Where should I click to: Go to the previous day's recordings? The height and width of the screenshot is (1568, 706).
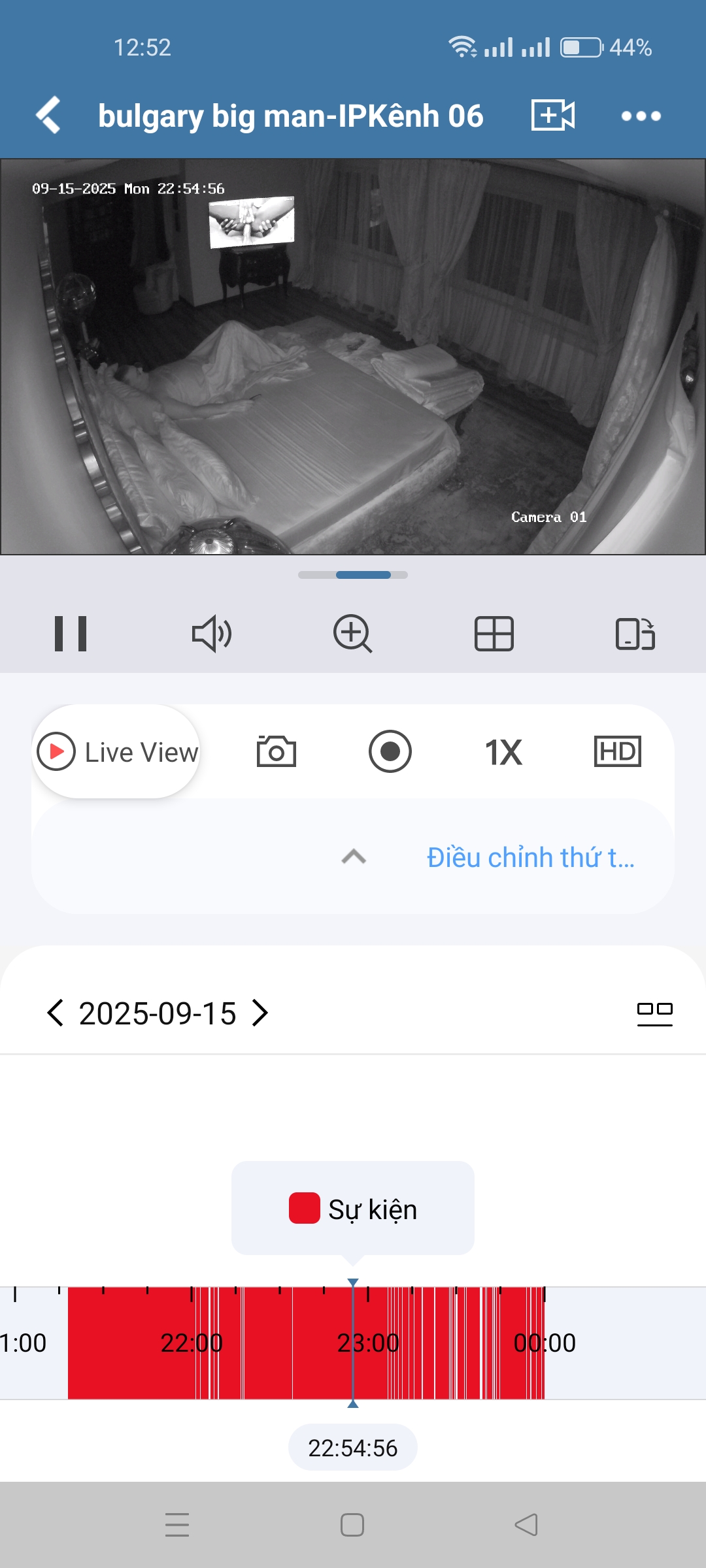tap(56, 1013)
